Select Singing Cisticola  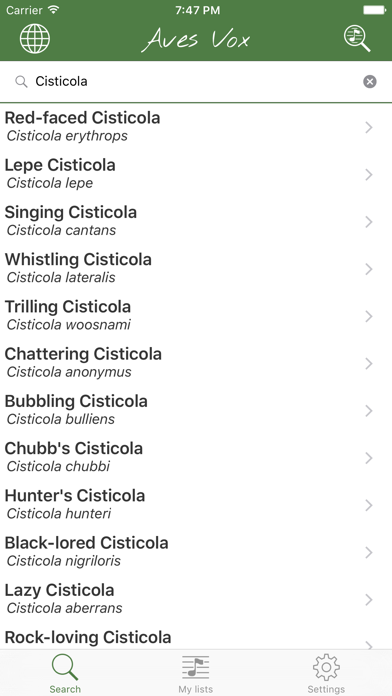196,221
